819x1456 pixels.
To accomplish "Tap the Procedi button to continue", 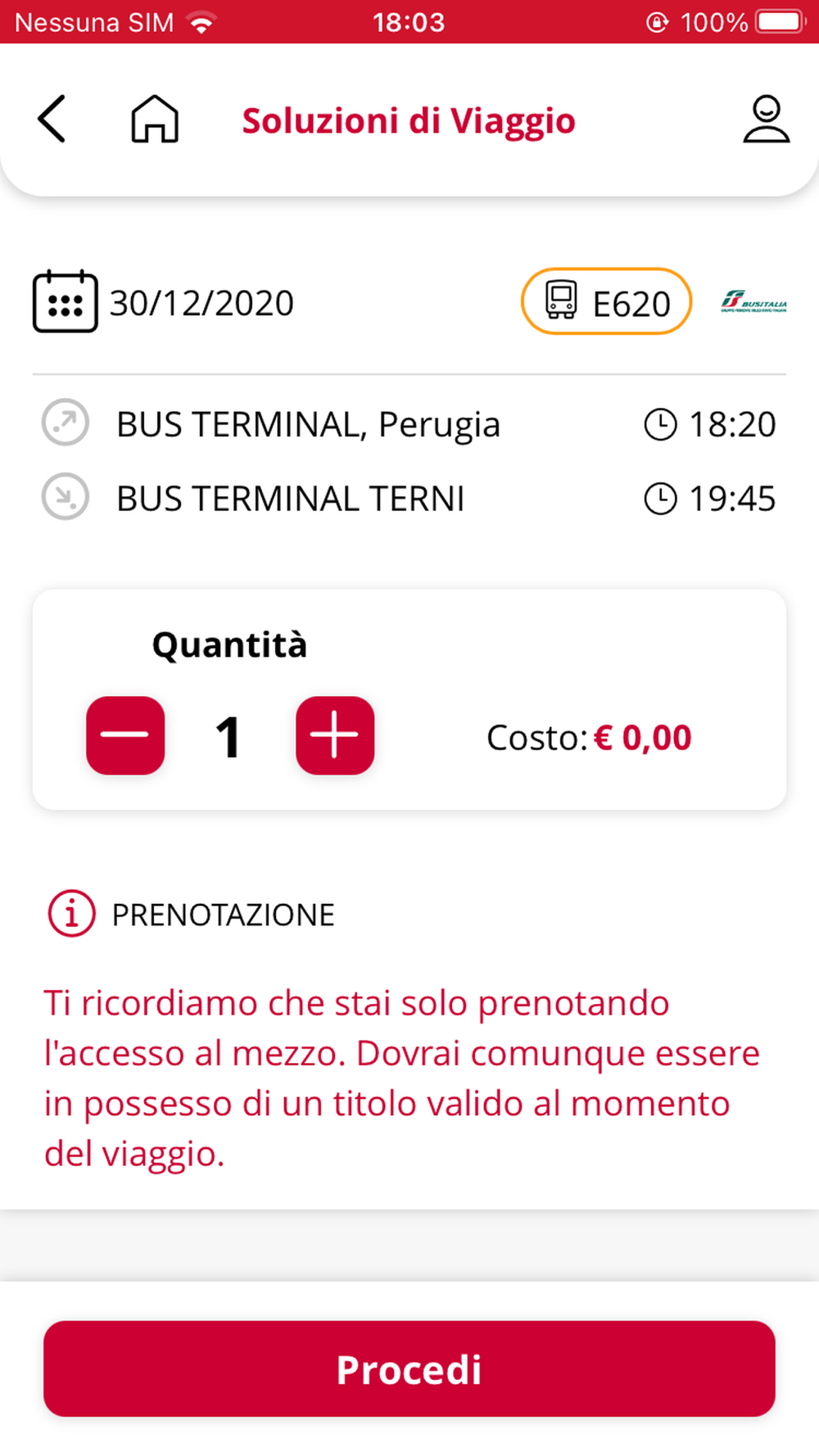I will pos(409,1369).
